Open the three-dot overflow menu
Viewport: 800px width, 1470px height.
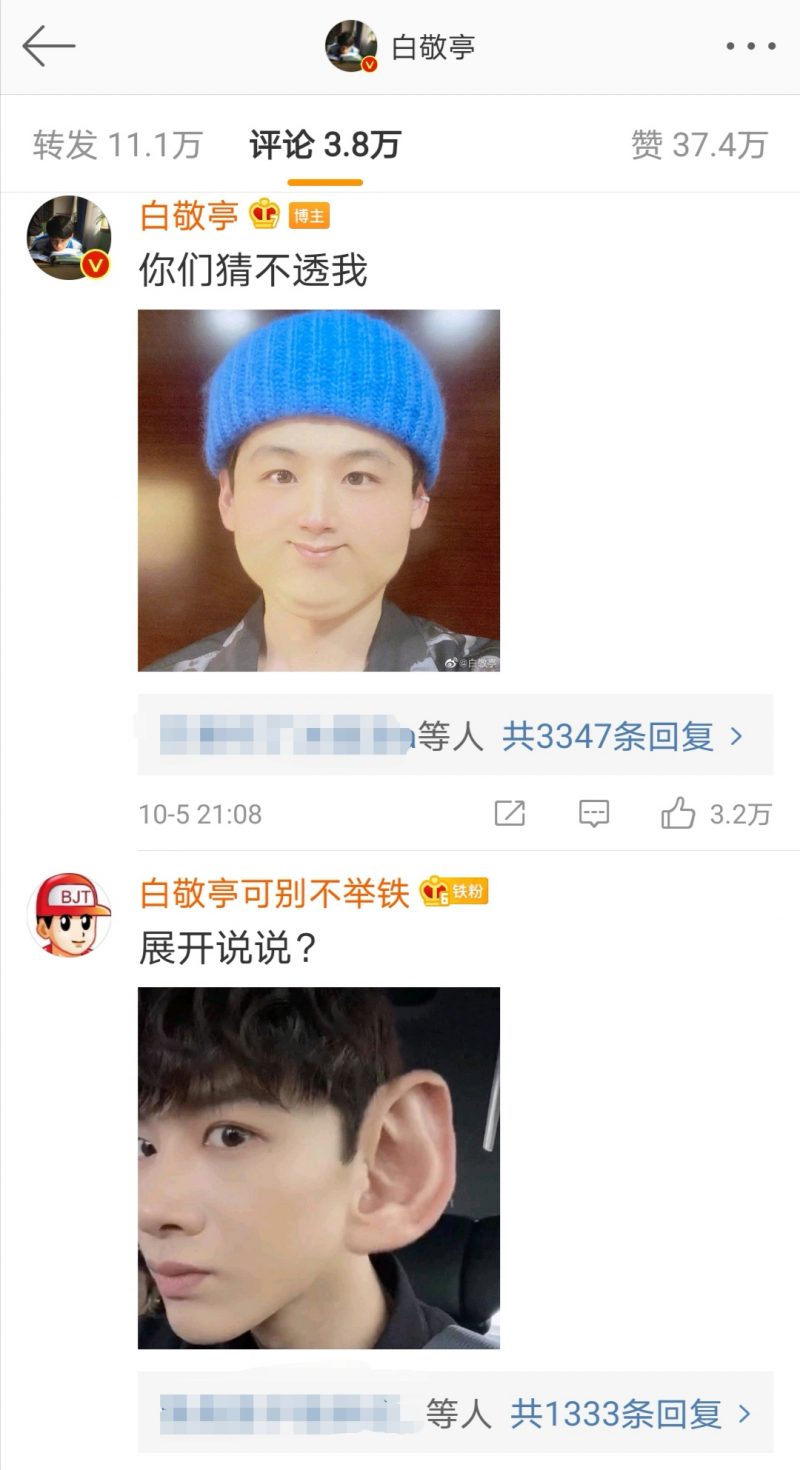click(751, 47)
